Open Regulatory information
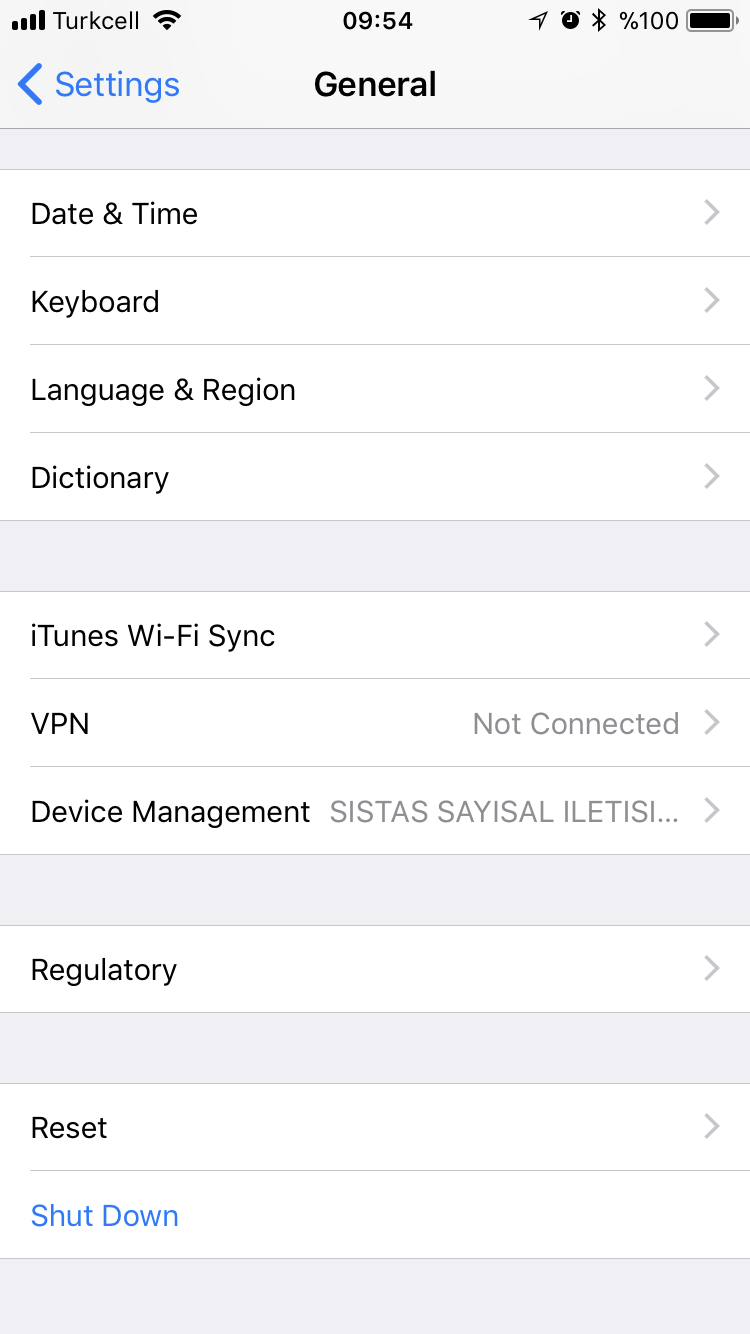This screenshot has height=1334, width=750. coord(375,969)
